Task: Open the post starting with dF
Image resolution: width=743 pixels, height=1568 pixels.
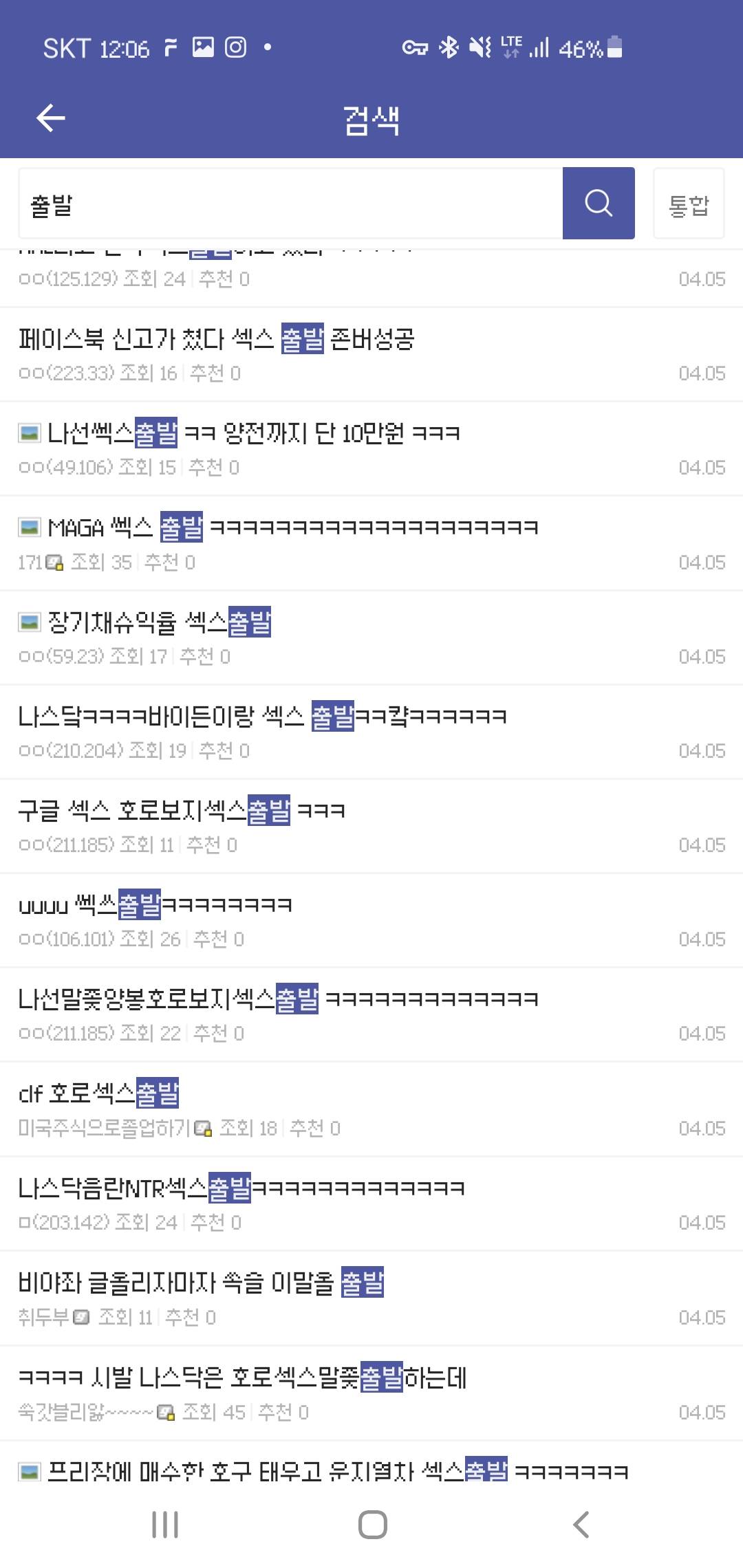Action: point(100,1094)
